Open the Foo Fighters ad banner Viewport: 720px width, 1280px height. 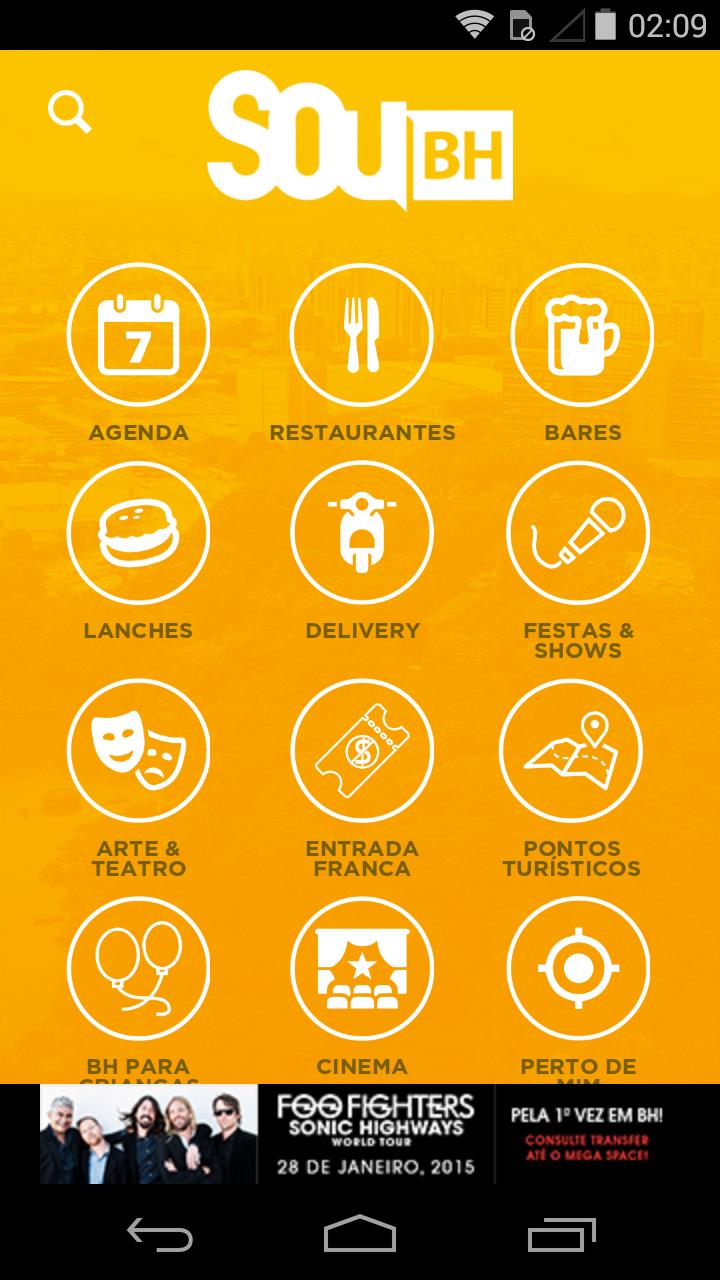coord(360,1134)
